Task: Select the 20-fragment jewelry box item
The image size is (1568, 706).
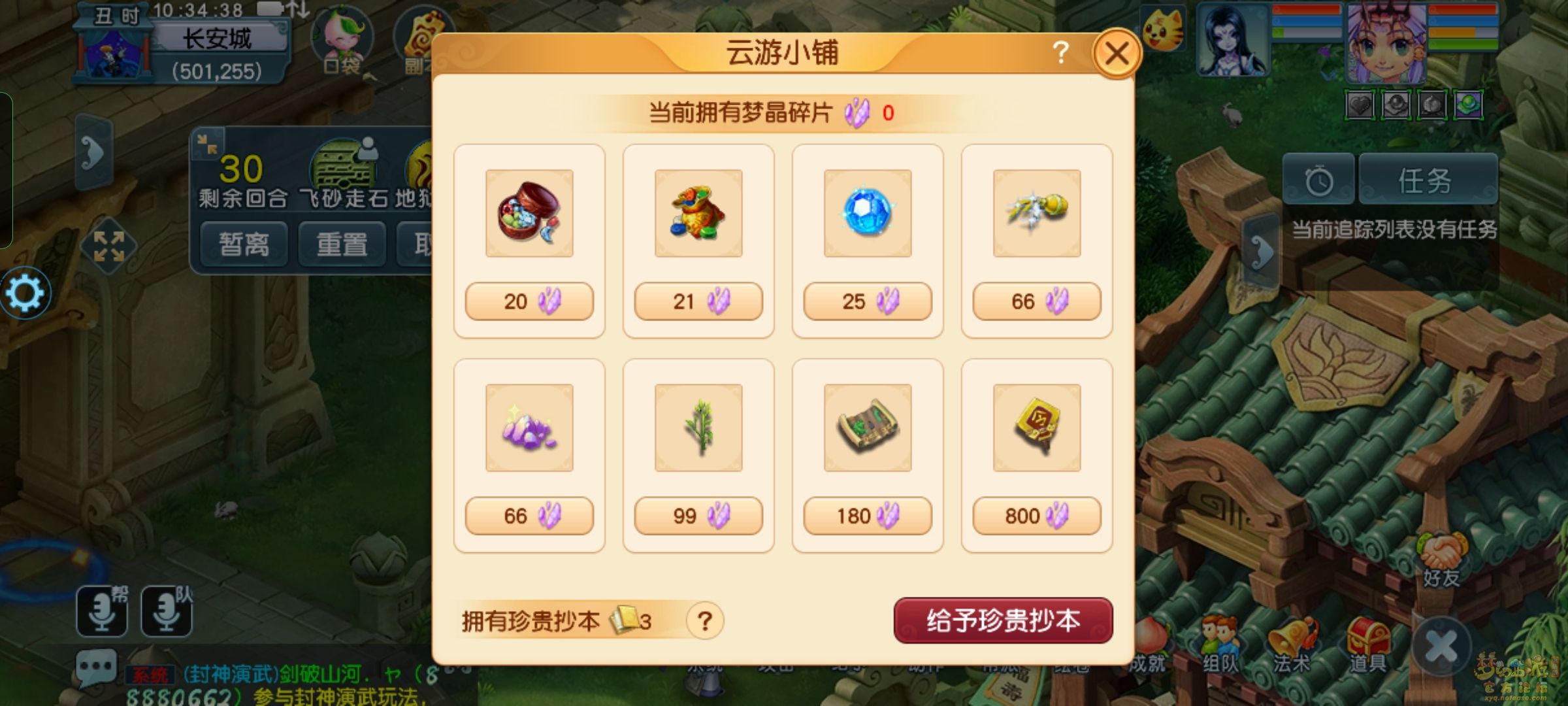Action: point(529,214)
